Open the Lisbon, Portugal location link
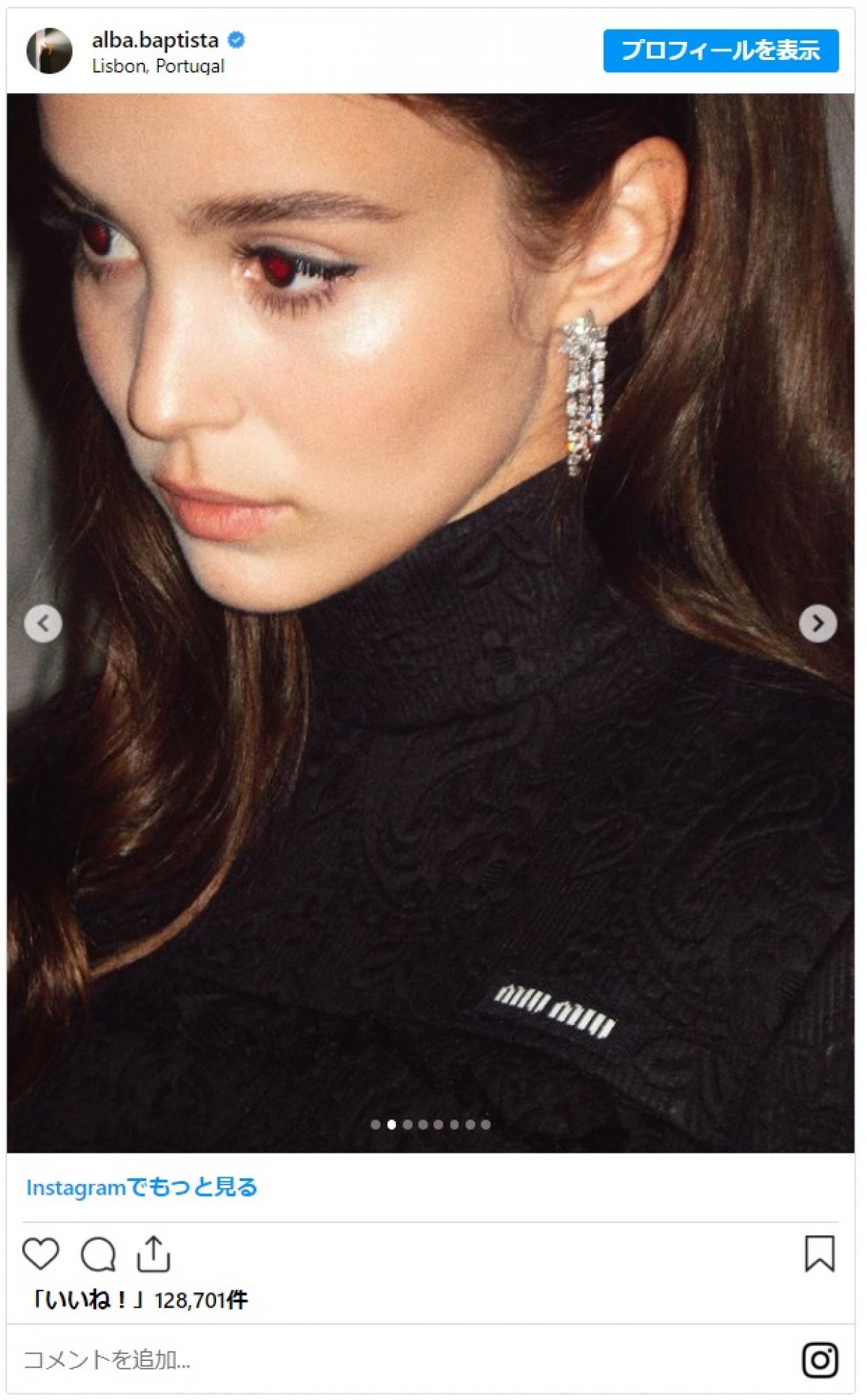Viewport: 867px width, 1400px height. click(x=158, y=66)
